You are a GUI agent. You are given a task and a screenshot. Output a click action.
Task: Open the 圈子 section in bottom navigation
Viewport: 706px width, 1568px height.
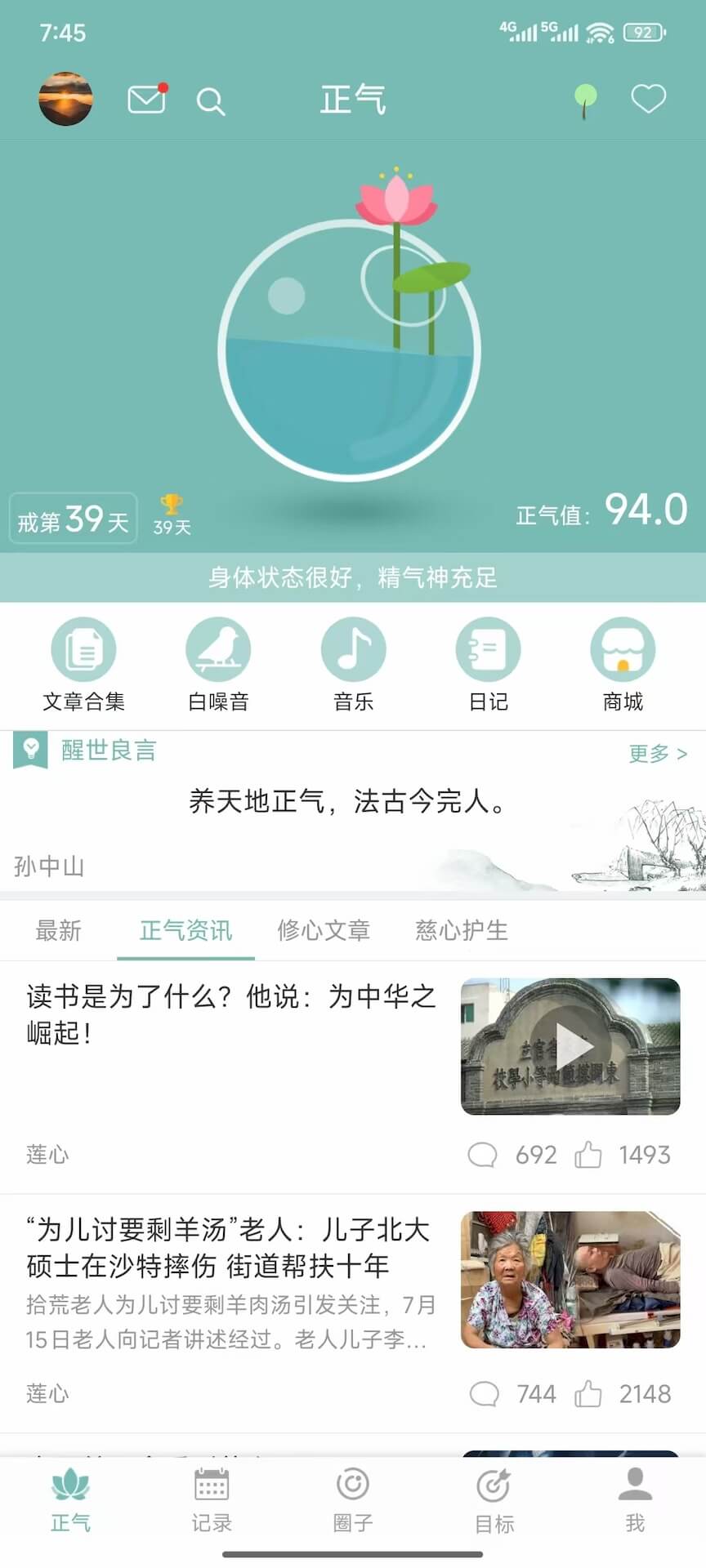tap(351, 1507)
